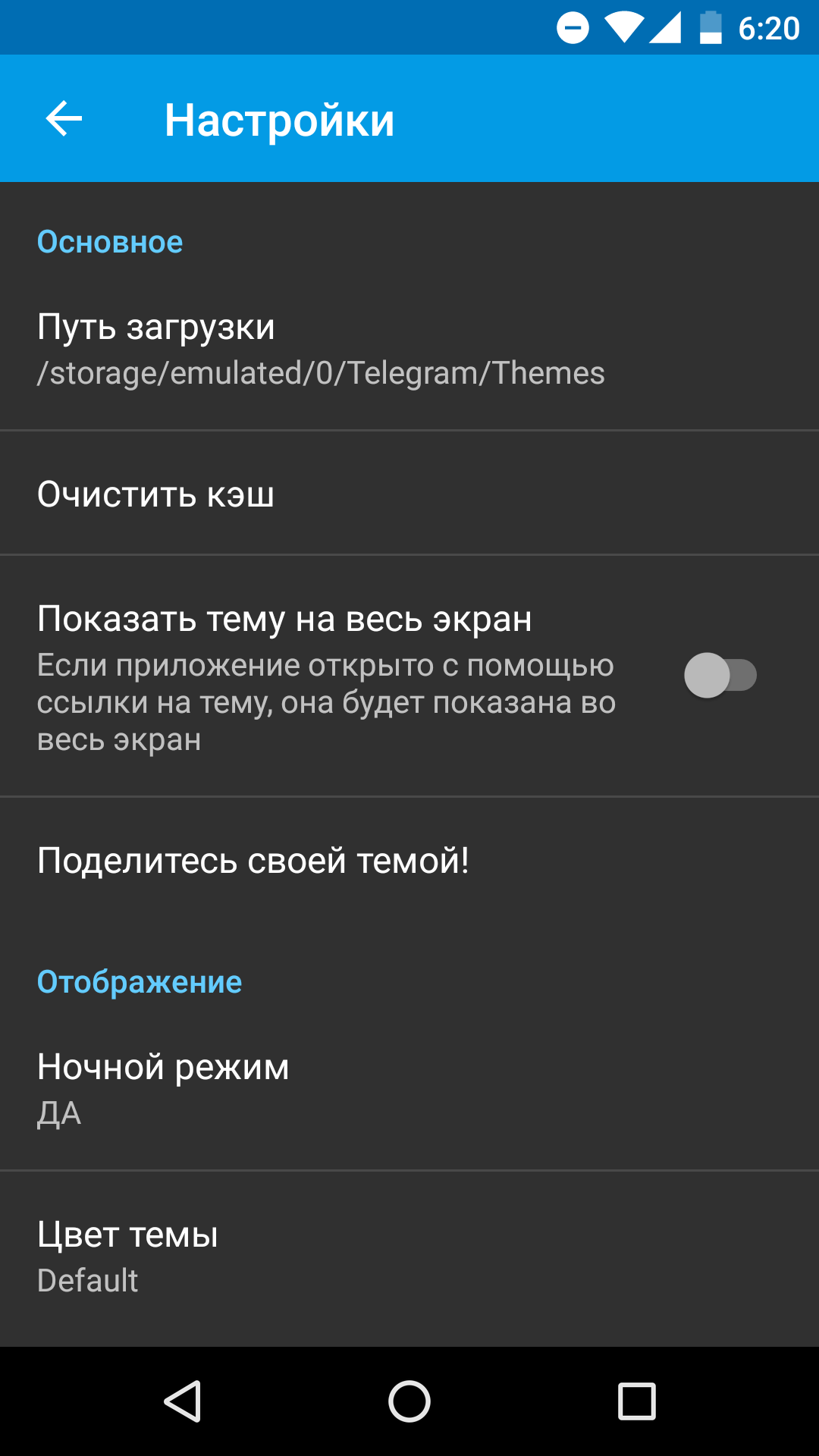This screenshot has width=819, height=1456.
Task: Choose Цвет темы option
Action: coord(409,1257)
